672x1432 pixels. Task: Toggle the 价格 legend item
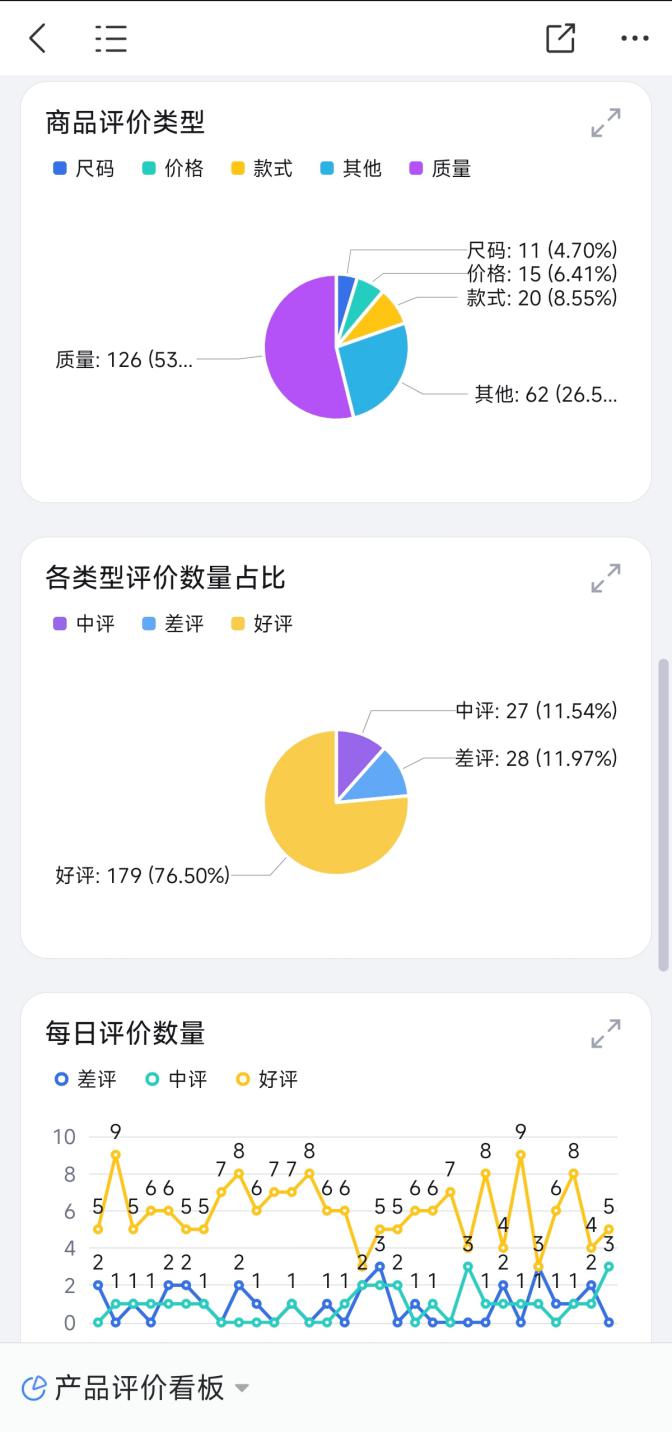173,169
